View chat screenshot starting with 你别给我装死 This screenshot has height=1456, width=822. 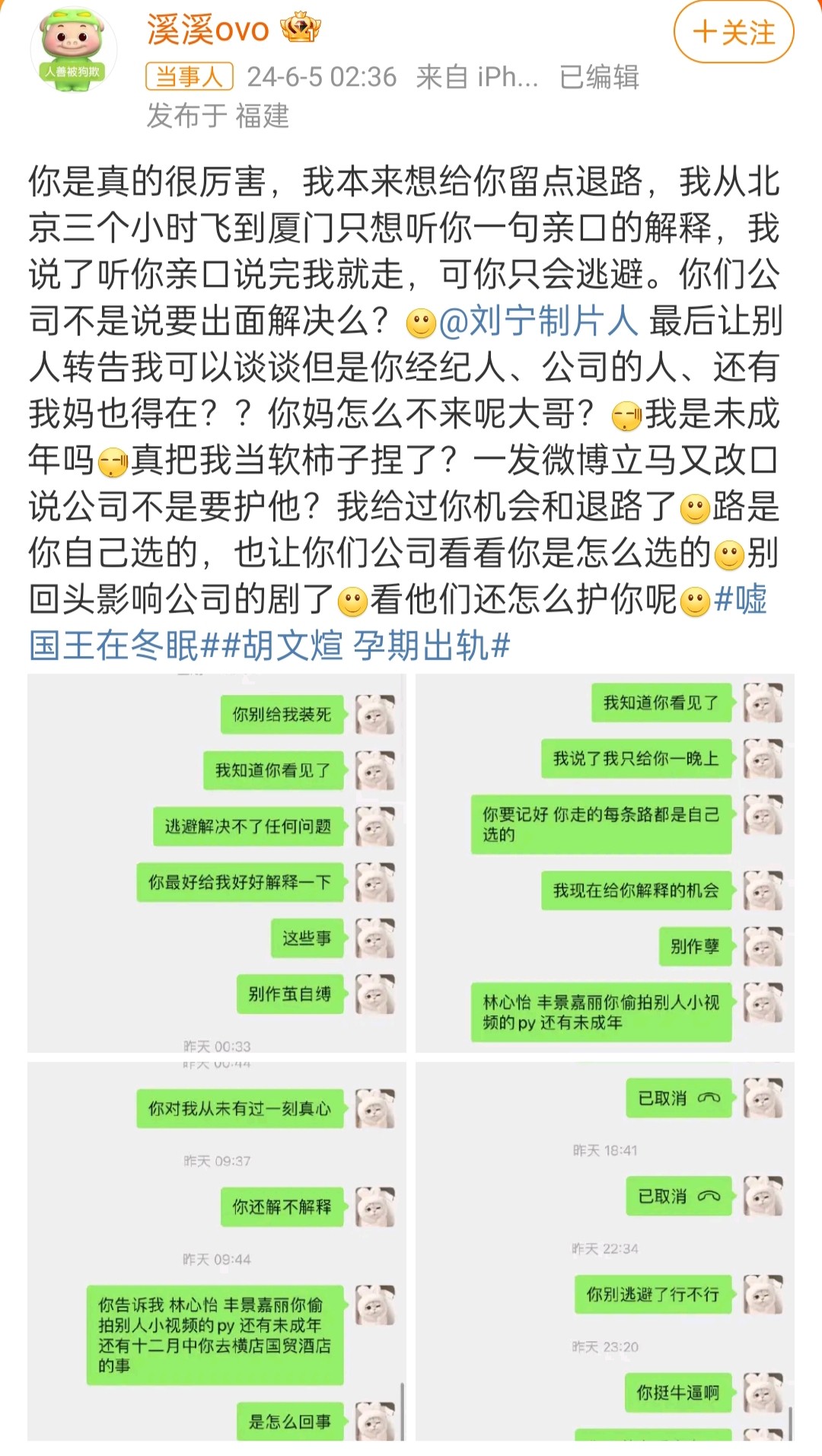coord(216,863)
